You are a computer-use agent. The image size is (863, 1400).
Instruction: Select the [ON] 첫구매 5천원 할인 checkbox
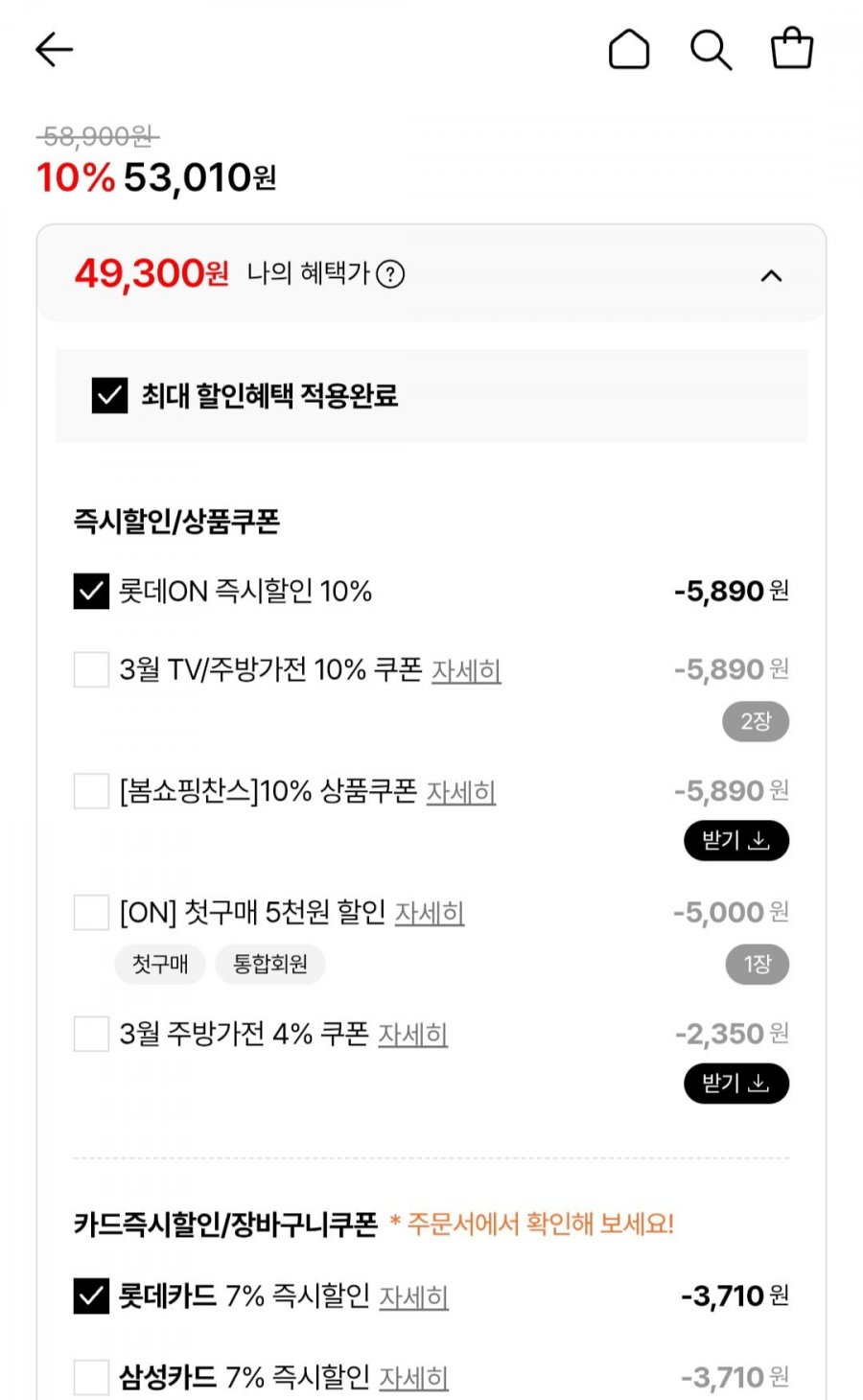tap(91, 912)
